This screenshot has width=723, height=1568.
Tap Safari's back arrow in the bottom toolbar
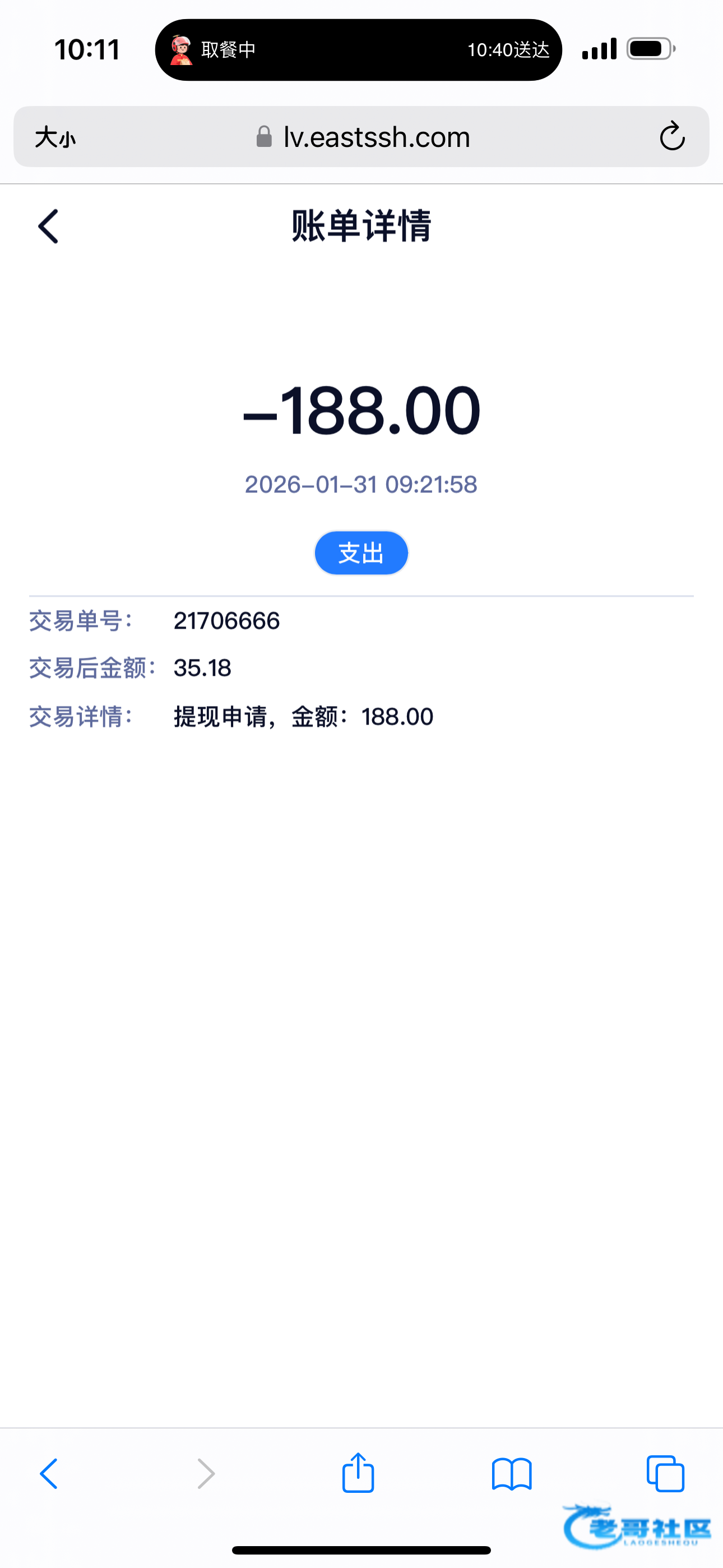pyautogui.click(x=49, y=1474)
